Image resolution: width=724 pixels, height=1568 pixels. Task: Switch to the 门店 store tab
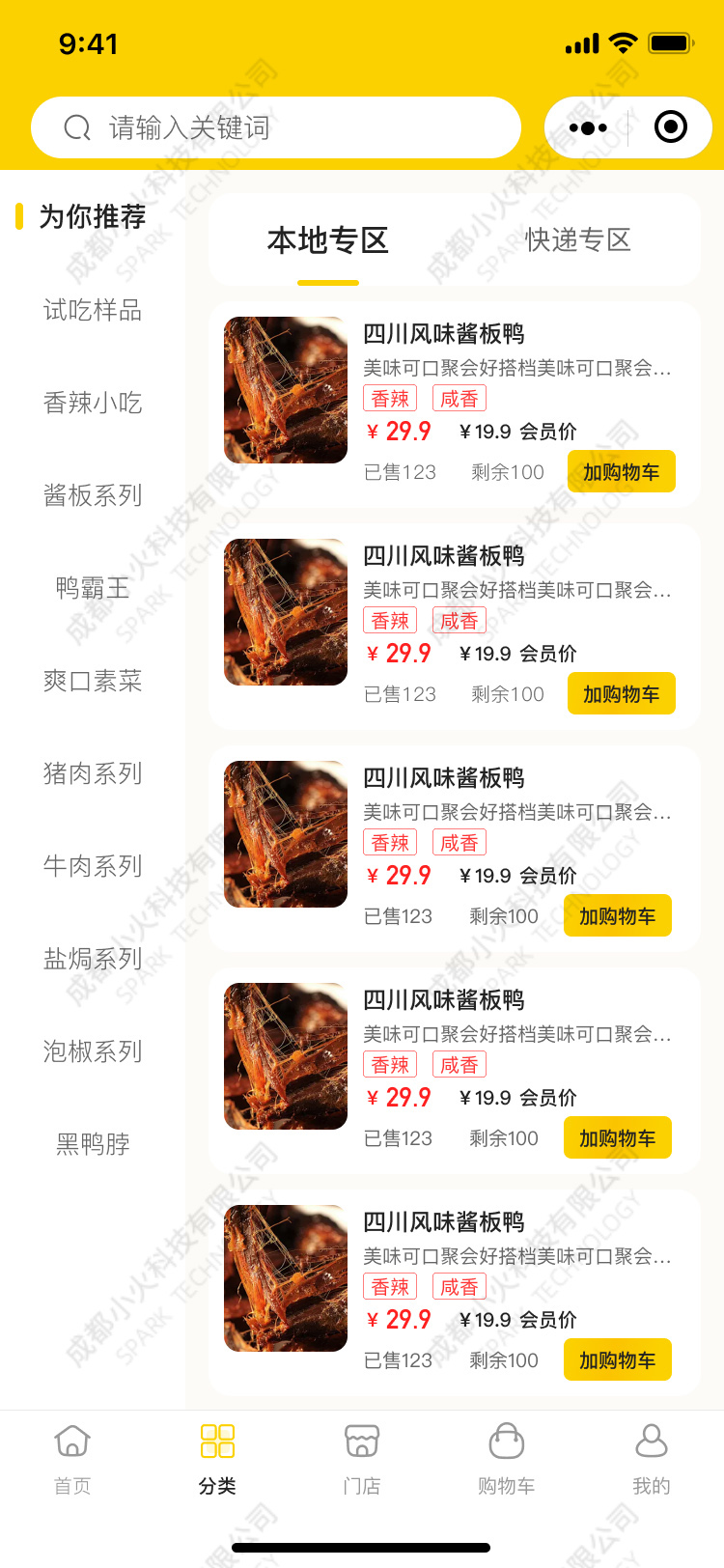click(x=362, y=1458)
